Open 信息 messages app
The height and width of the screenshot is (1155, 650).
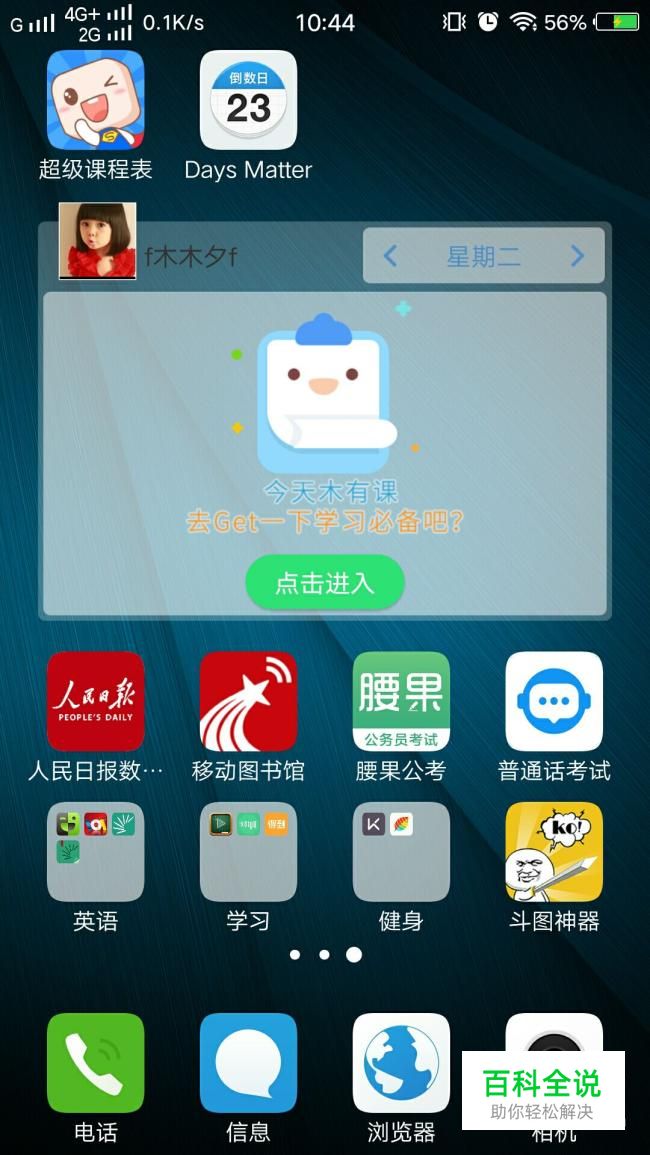tap(248, 1062)
